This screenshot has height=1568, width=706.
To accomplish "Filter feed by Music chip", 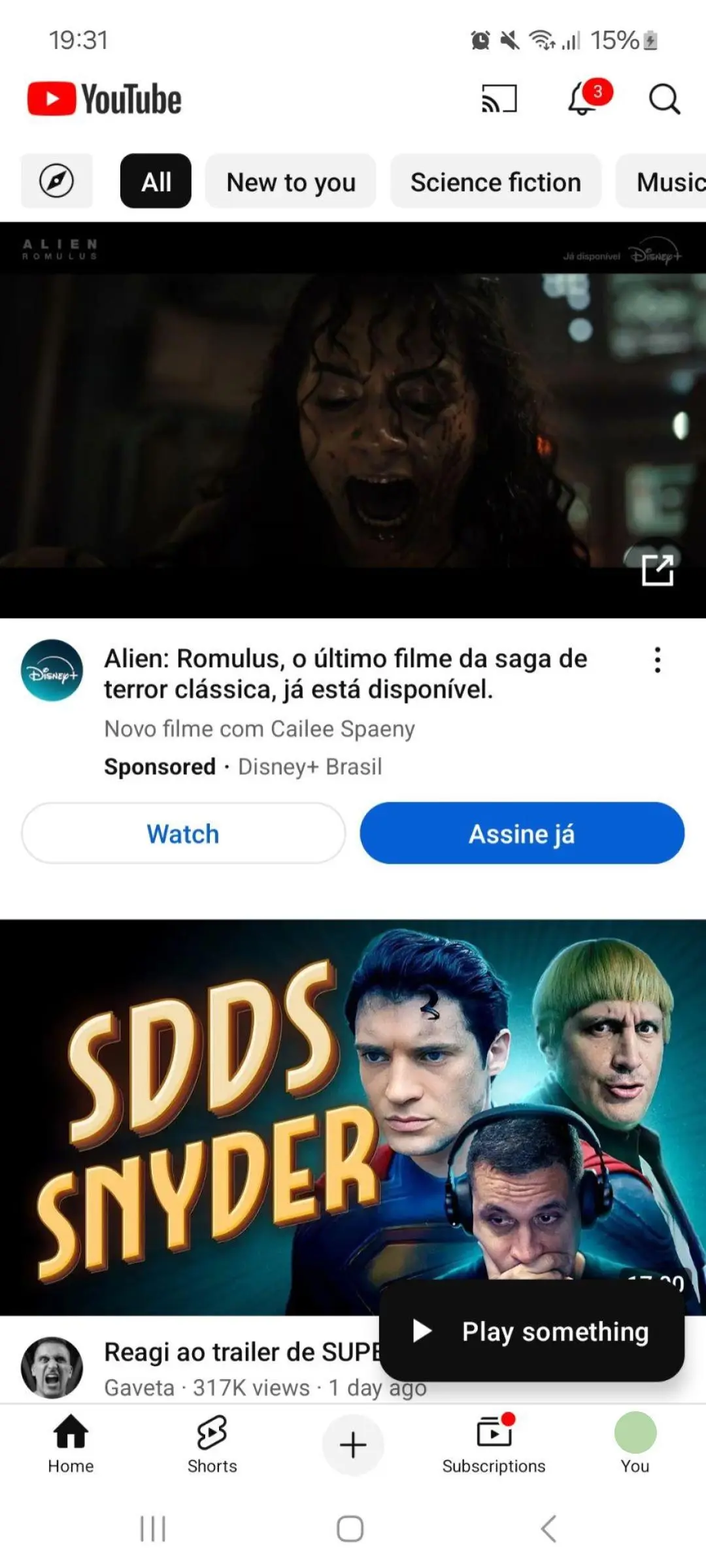I will (x=667, y=182).
